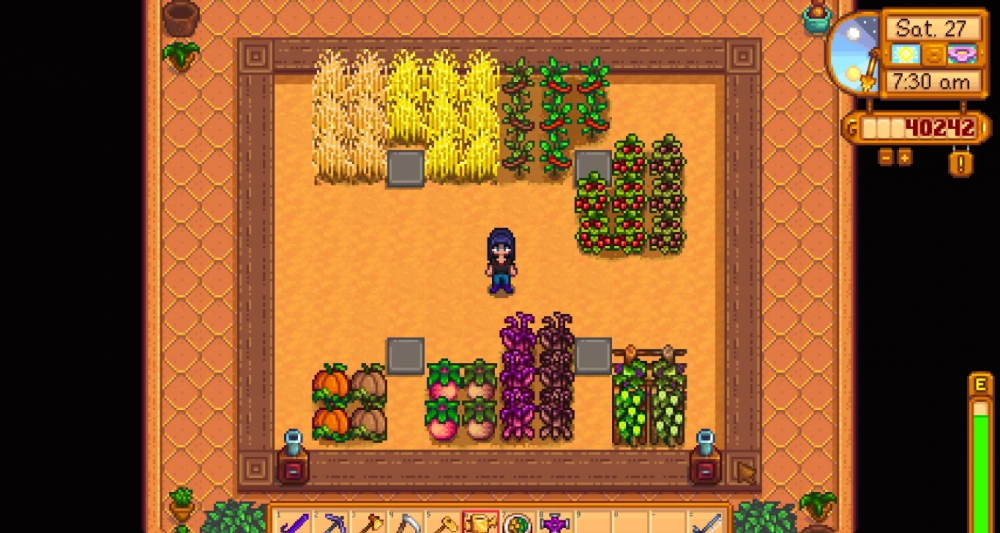Select the silver sword in the last slot
Viewport: 1000px width, 533px height.
pos(708,522)
